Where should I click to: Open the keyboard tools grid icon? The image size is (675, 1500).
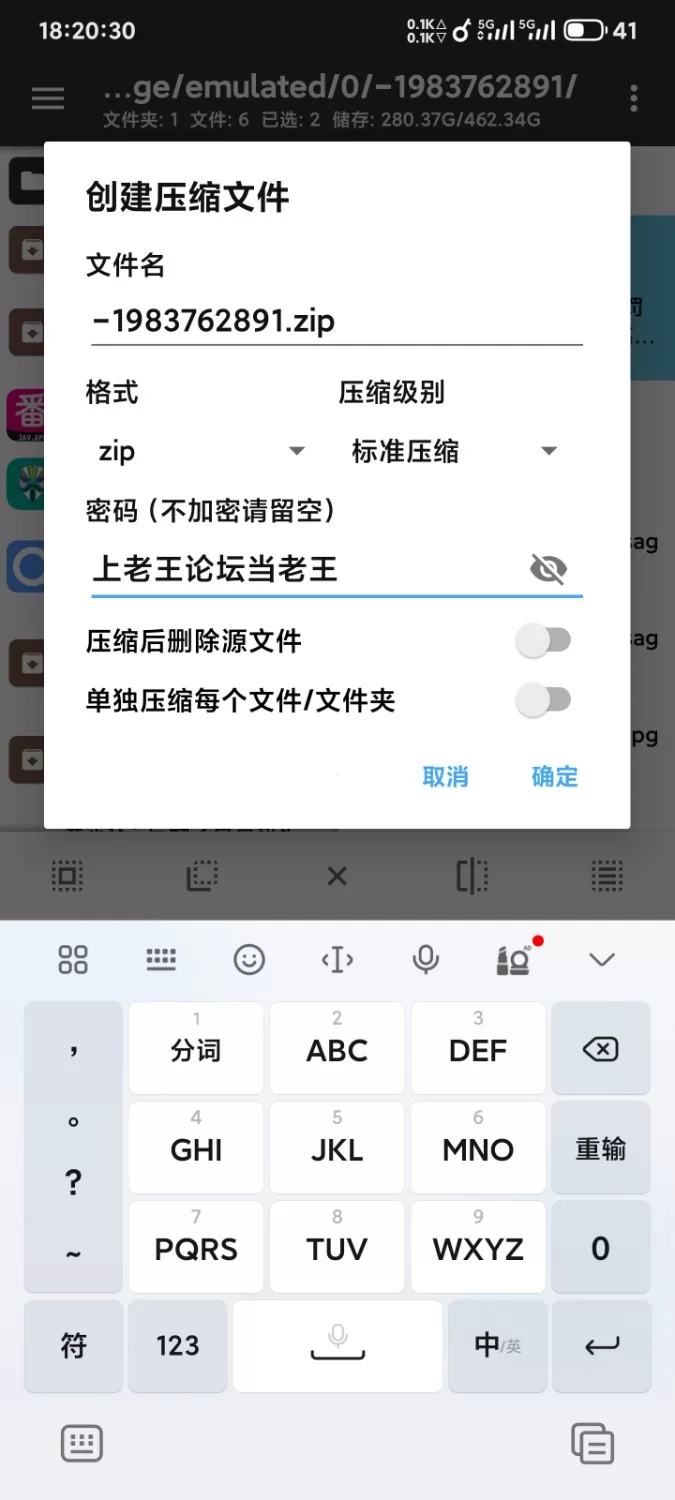tap(73, 960)
